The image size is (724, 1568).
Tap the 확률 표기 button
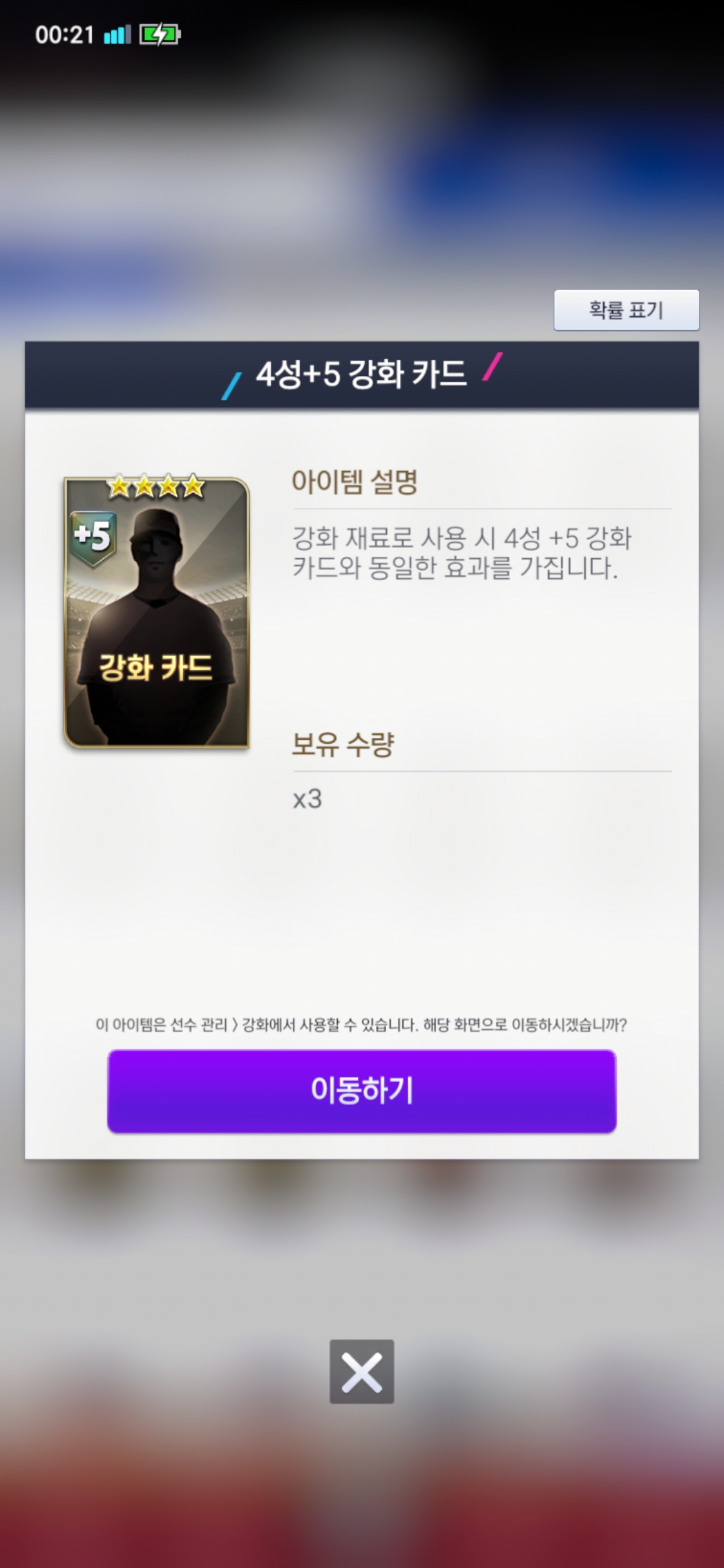[626, 310]
